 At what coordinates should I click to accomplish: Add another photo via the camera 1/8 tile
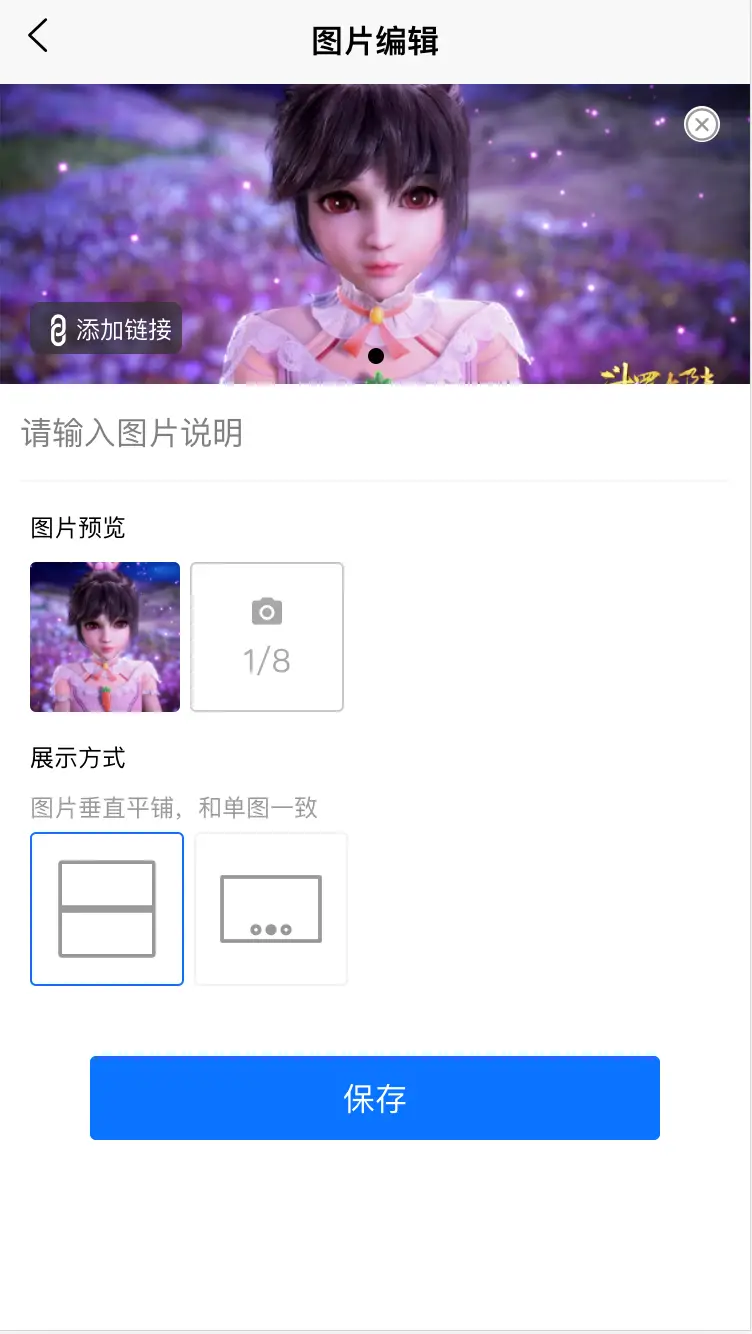(x=267, y=637)
